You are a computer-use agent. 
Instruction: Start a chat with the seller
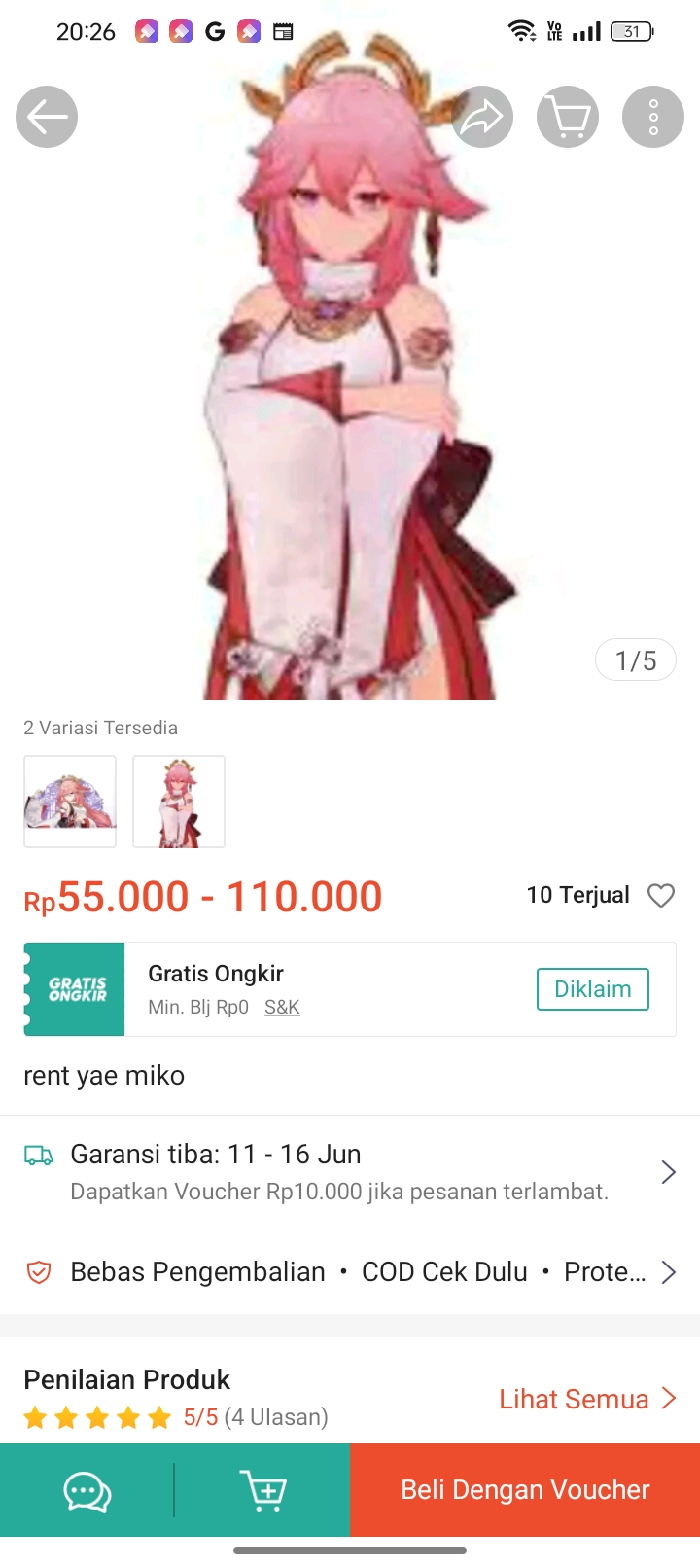click(x=87, y=1489)
